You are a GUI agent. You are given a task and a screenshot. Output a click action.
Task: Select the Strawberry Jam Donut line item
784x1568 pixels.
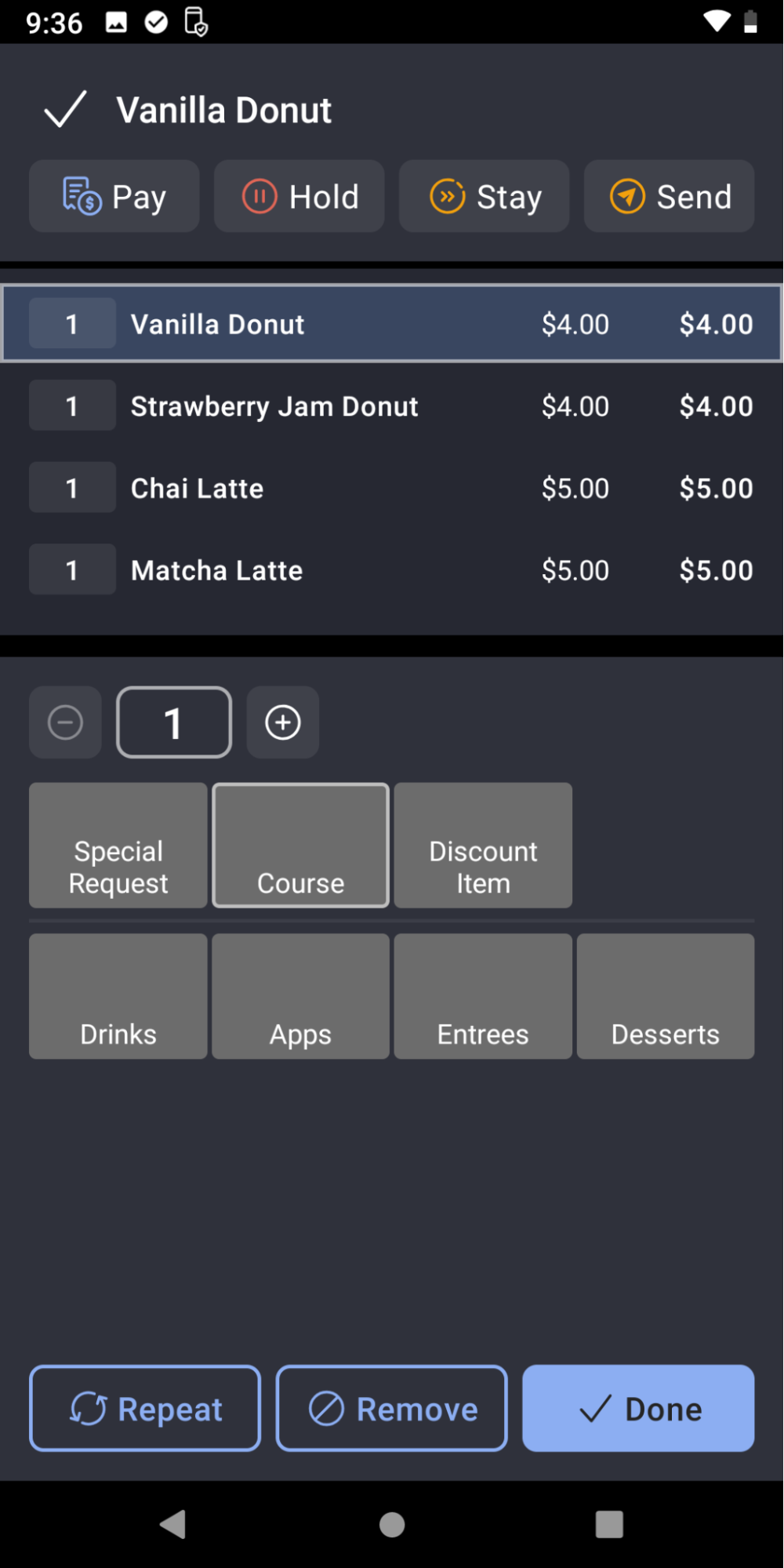[x=392, y=406]
